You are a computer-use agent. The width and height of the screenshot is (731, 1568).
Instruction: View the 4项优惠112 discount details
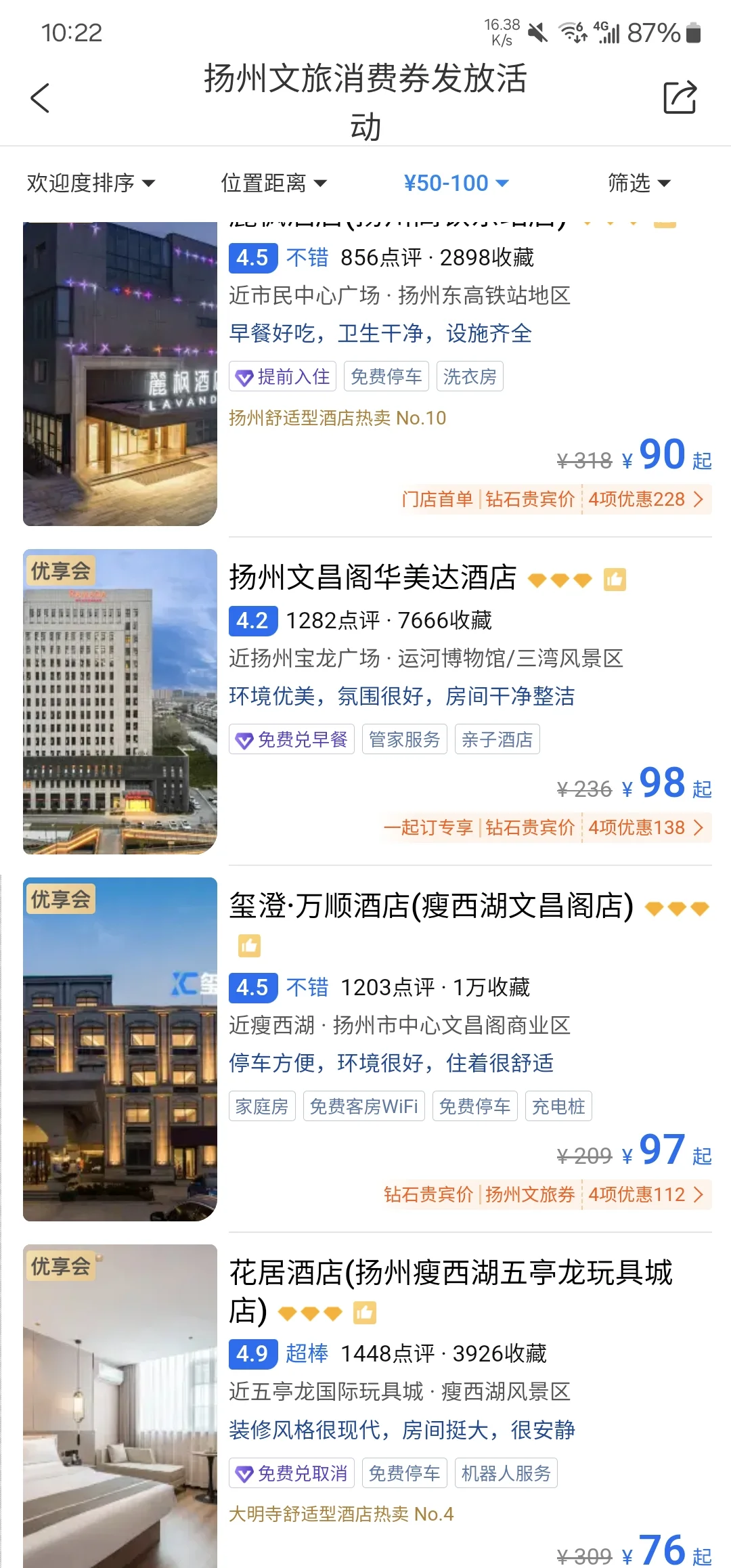646,1194
